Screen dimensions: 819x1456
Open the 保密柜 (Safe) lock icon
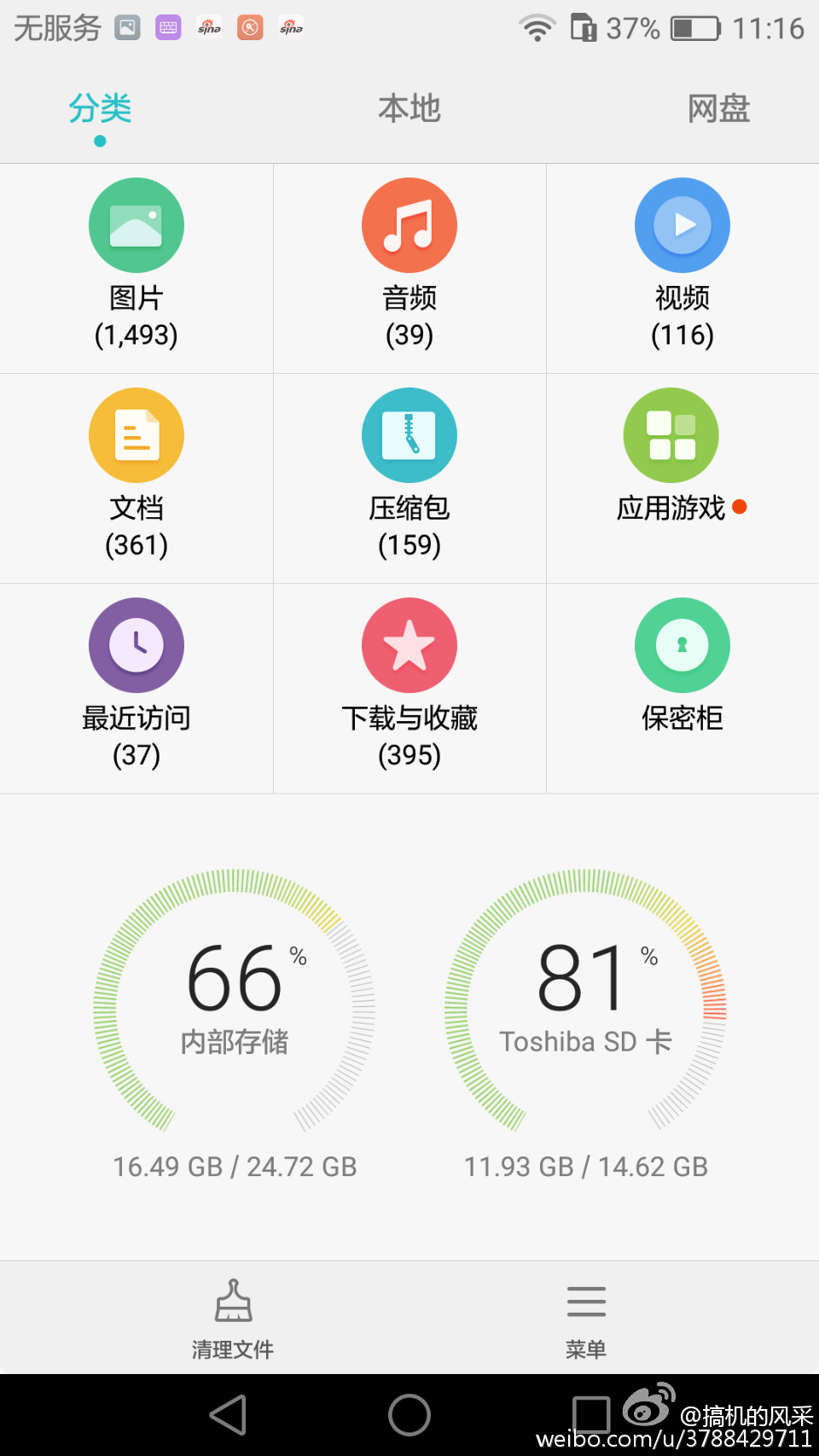click(682, 645)
